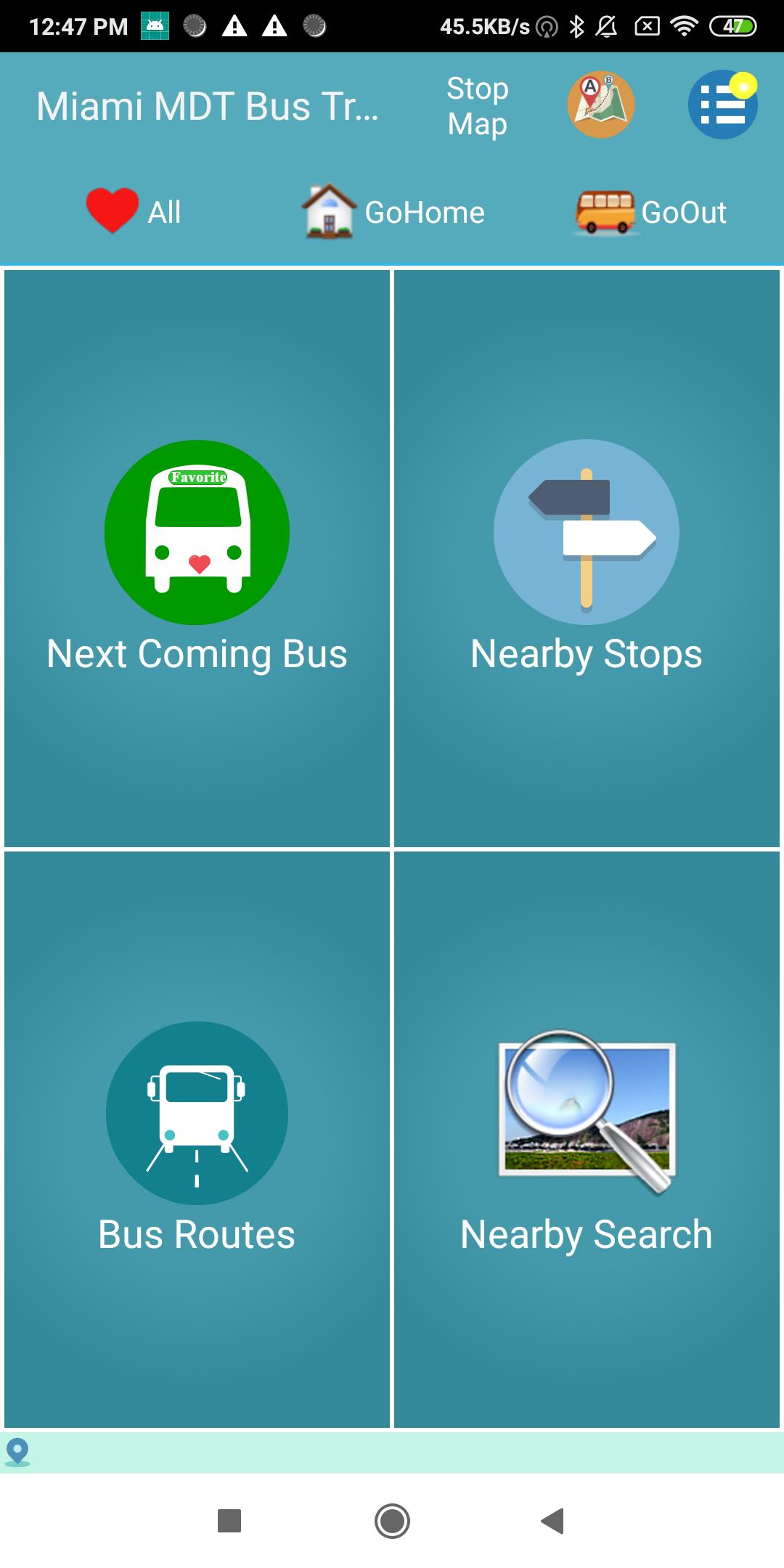Open Bus Routes
The height and width of the screenshot is (1568, 784).
[x=197, y=1140]
